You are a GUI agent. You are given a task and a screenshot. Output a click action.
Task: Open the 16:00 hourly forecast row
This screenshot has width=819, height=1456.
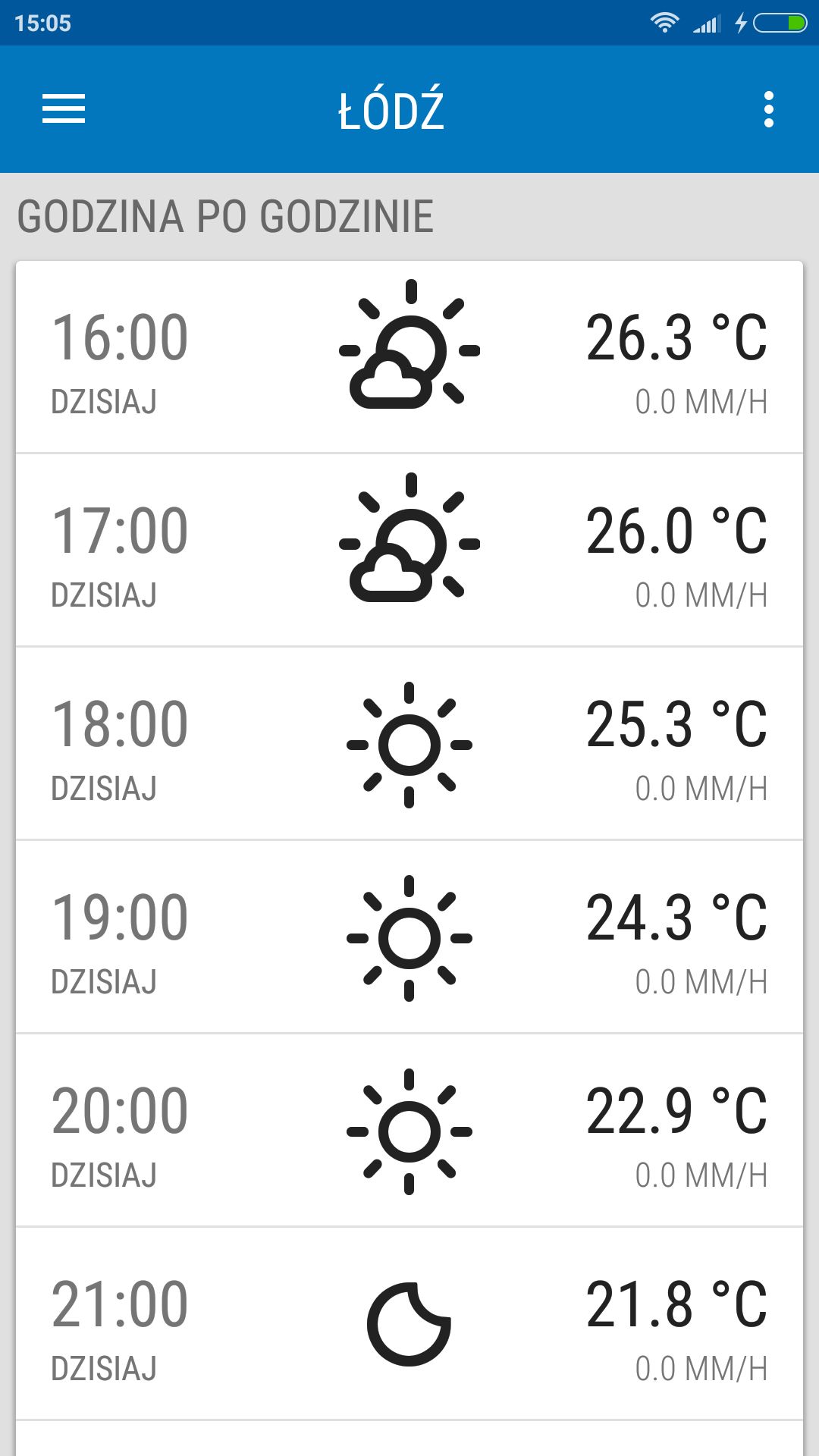[x=409, y=357]
